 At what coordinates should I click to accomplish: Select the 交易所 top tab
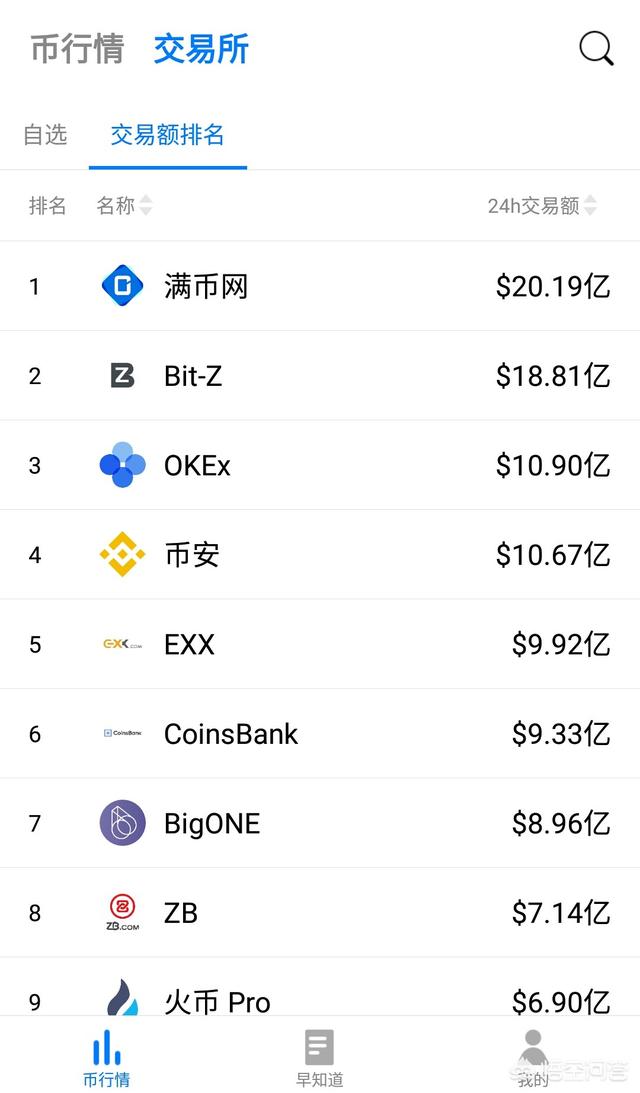click(x=201, y=48)
